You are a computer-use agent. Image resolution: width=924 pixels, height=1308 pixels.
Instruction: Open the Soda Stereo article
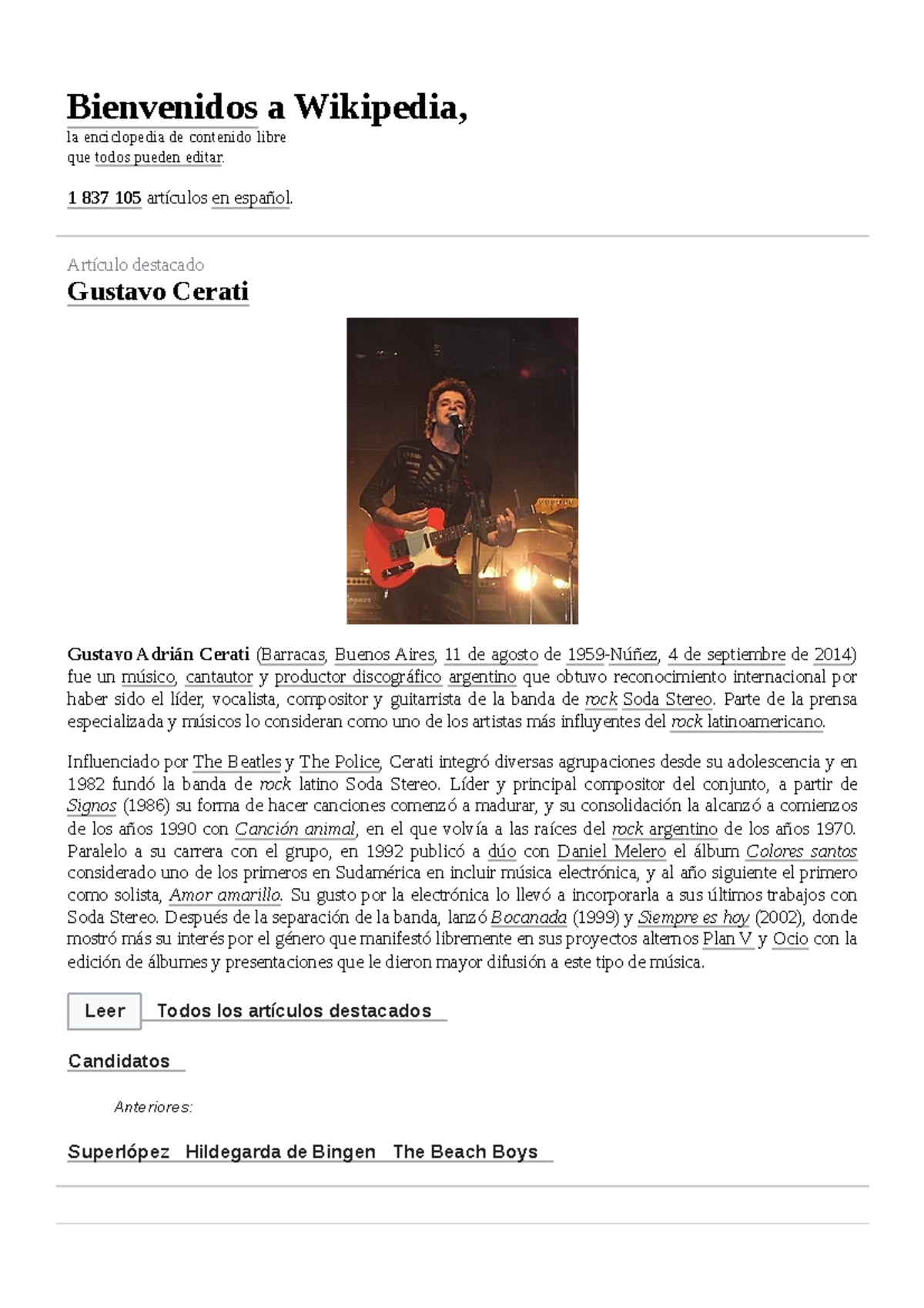(668, 699)
